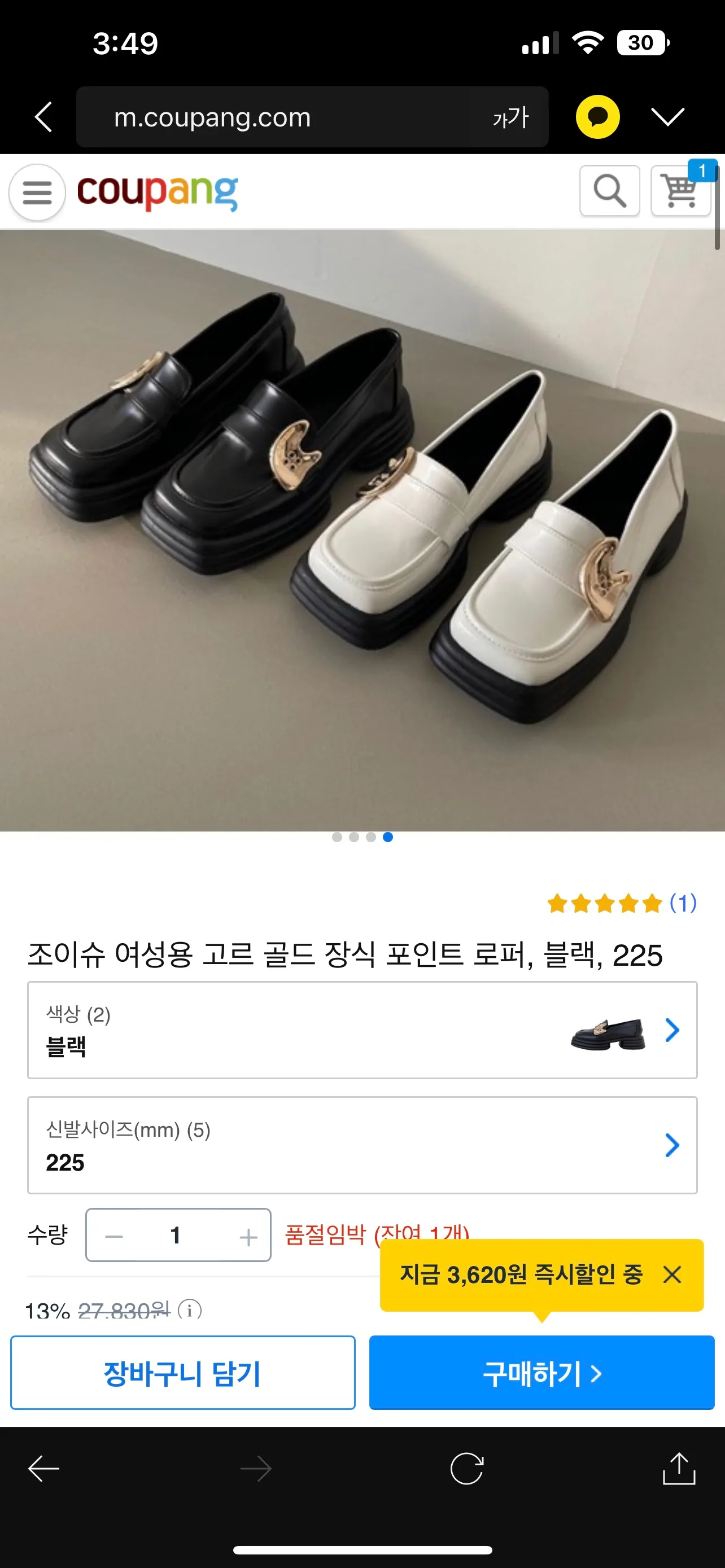Collapse the browser with the down chevron
The image size is (725, 1568).
(x=667, y=117)
